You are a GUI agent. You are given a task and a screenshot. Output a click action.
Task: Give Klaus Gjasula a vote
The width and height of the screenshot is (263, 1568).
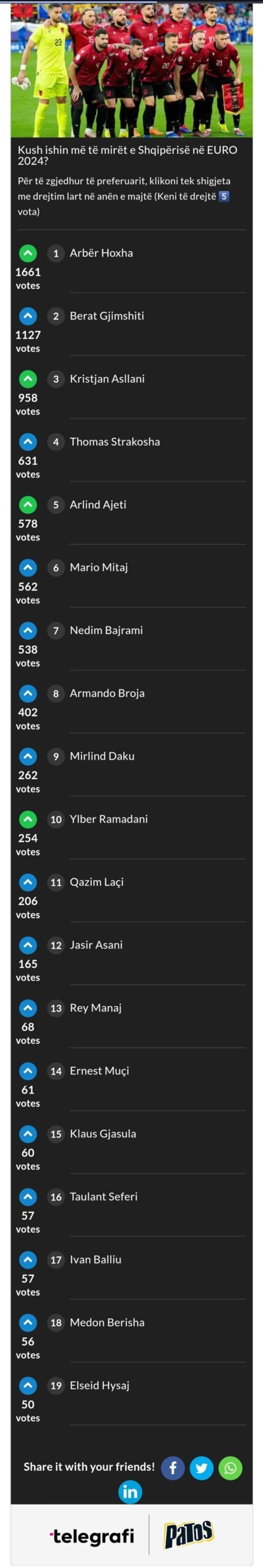pyautogui.click(x=28, y=1133)
